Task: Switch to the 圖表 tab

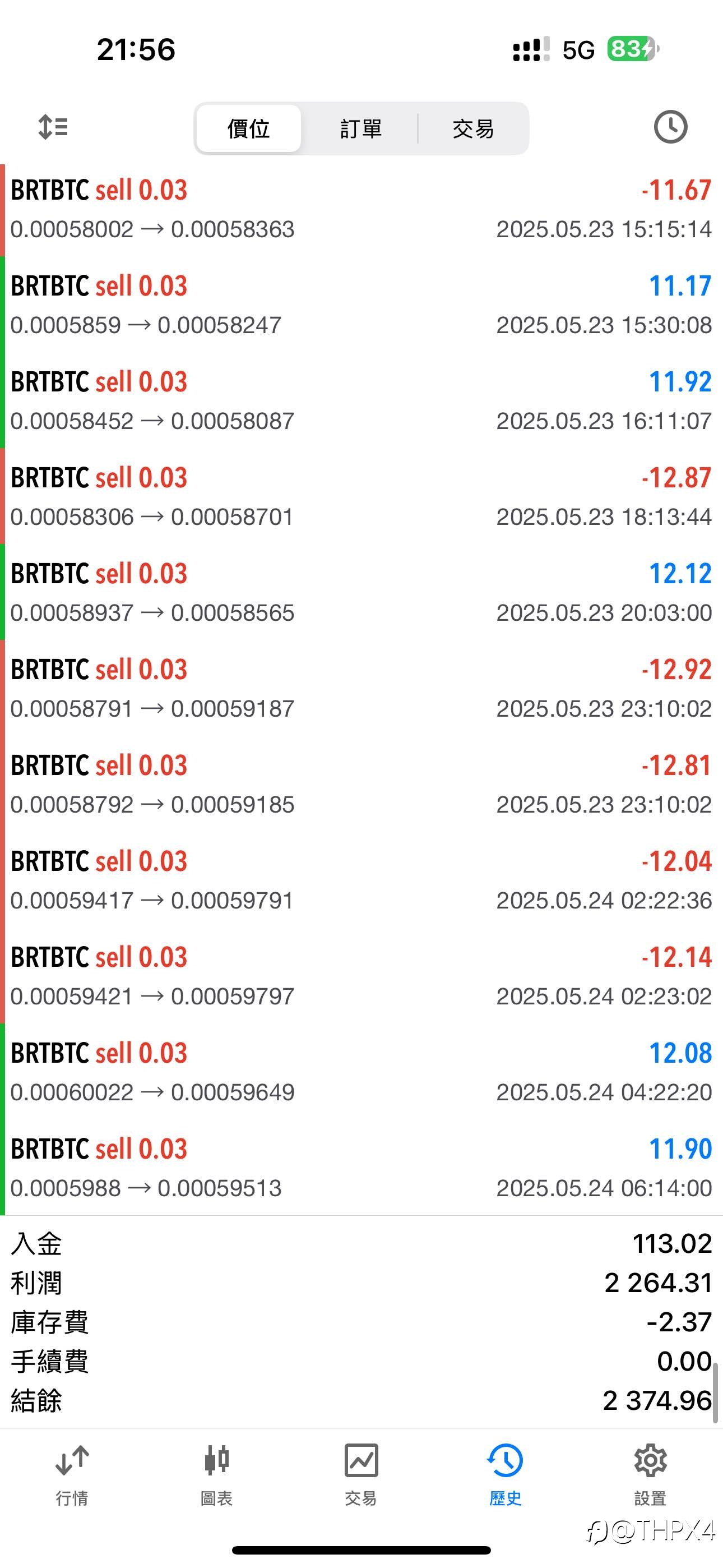Action: point(217,1474)
